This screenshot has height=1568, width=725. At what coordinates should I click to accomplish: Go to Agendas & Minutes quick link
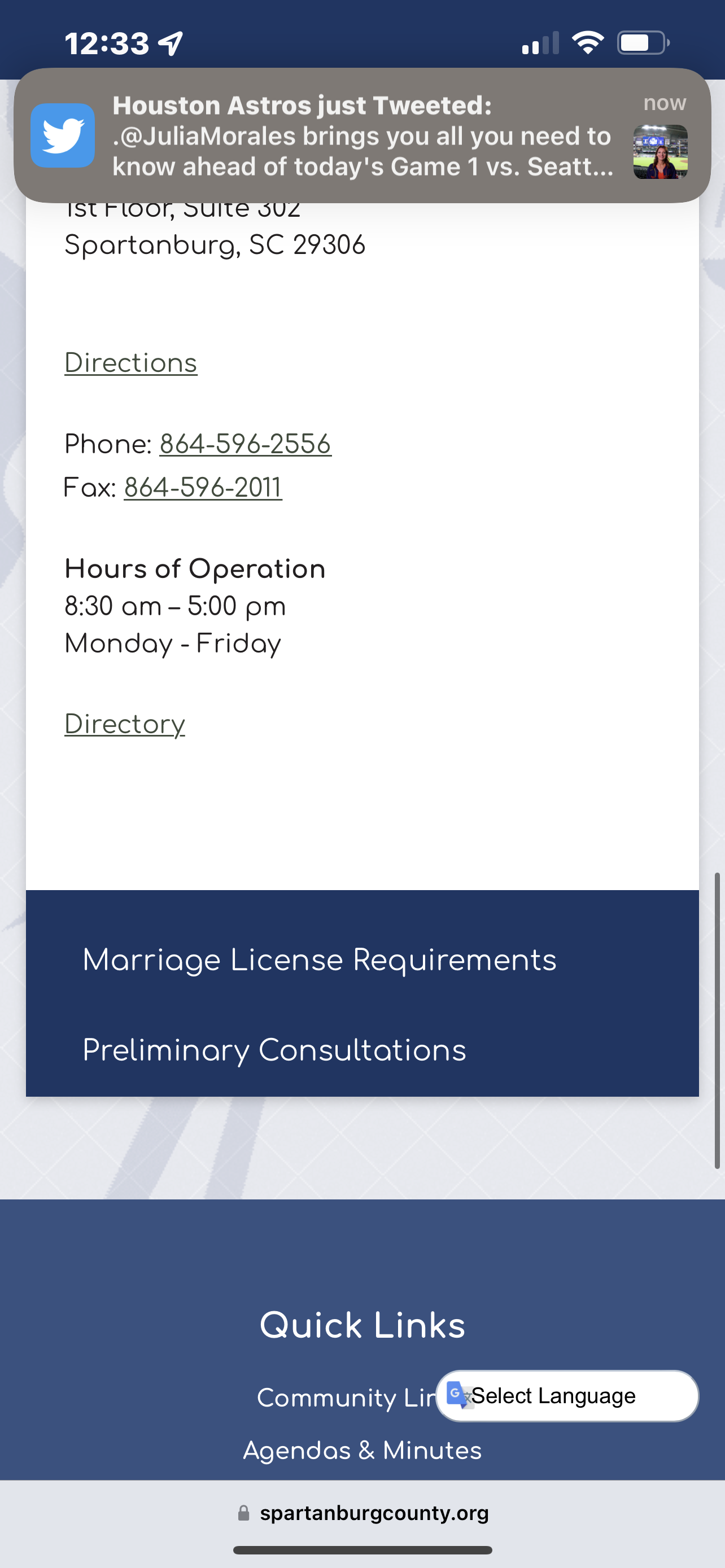click(x=362, y=1450)
